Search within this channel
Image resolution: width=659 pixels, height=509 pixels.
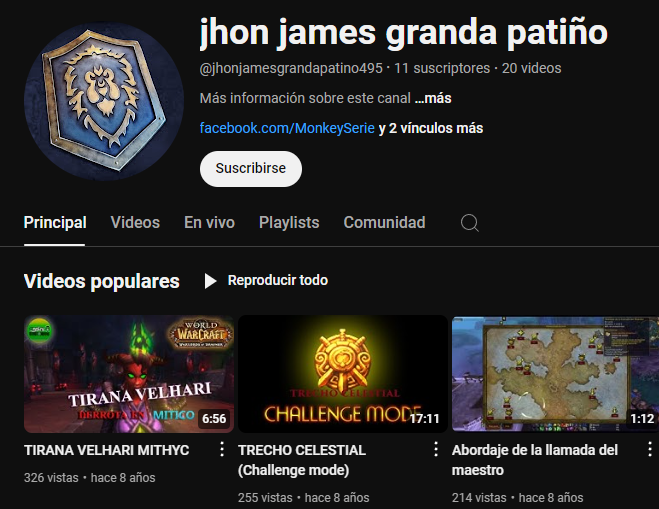[470, 223]
